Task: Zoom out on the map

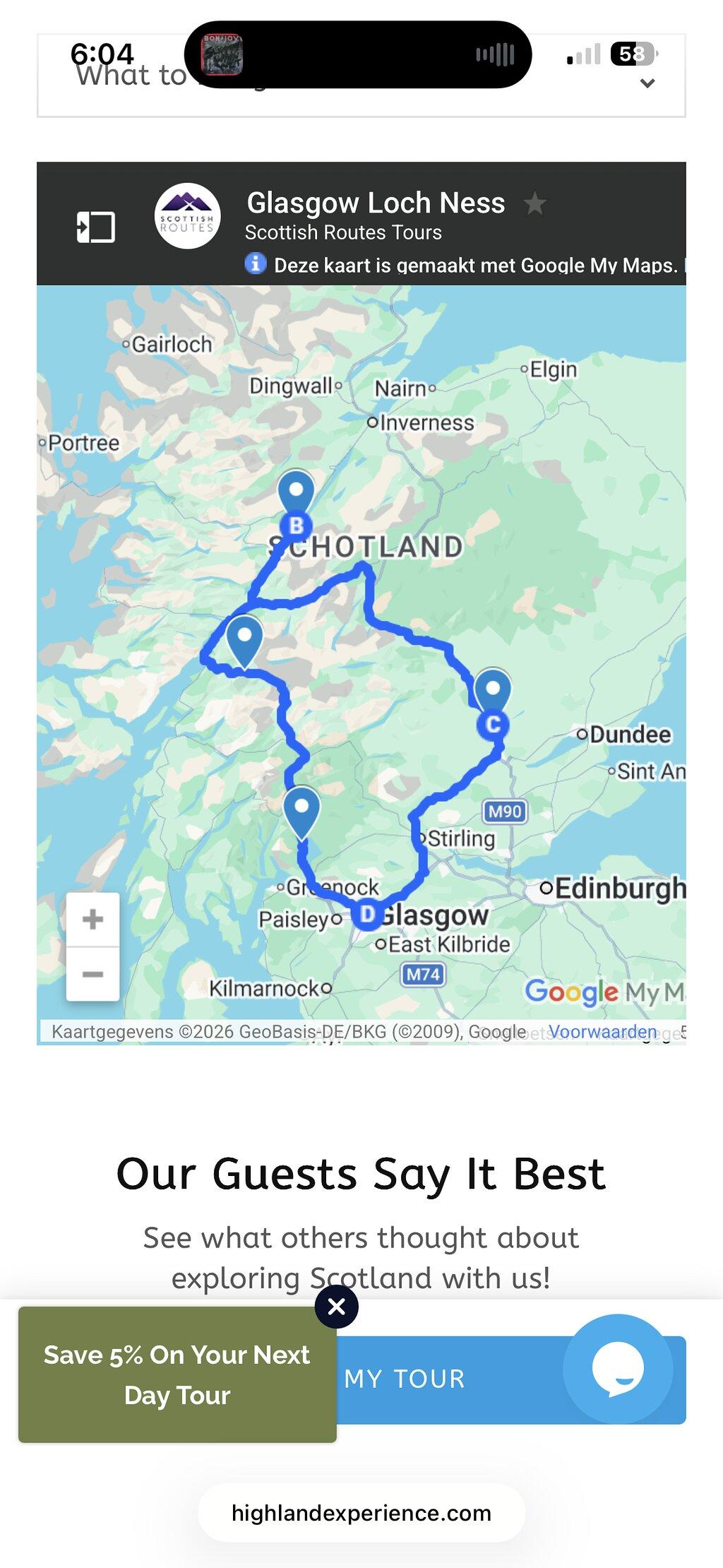Action: pos(92,974)
